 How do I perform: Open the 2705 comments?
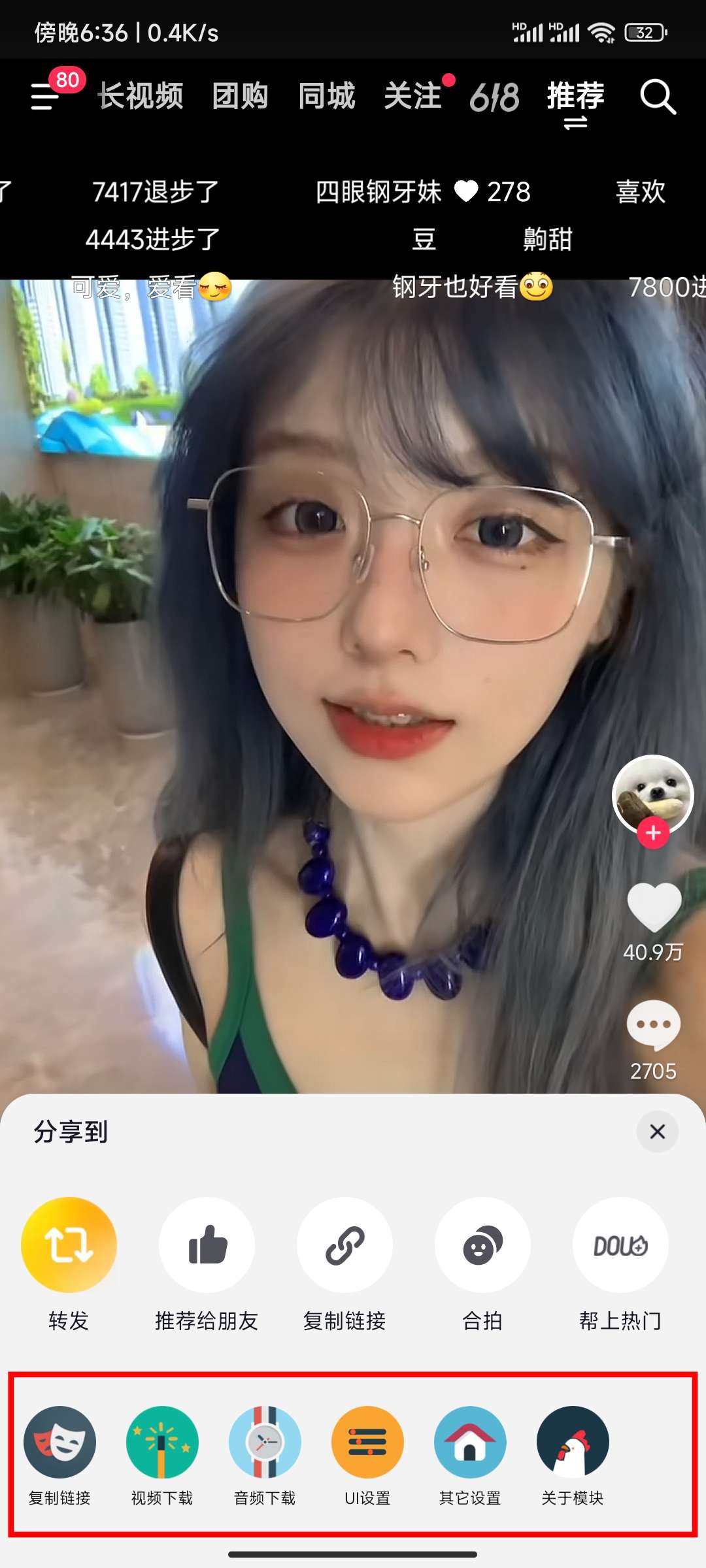pyautogui.click(x=654, y=1026)
